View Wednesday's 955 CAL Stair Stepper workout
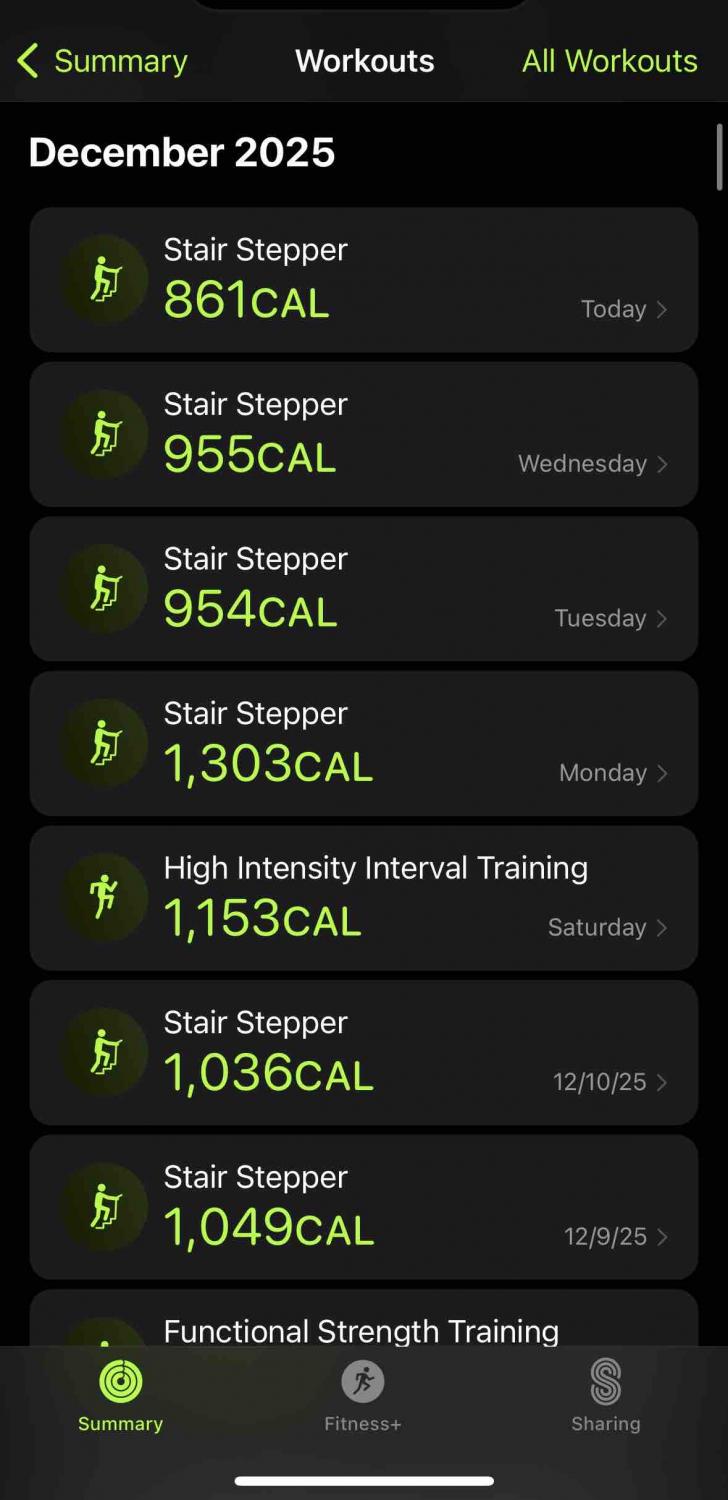This screenshot has height=1500, width=728. coord(363,434)
